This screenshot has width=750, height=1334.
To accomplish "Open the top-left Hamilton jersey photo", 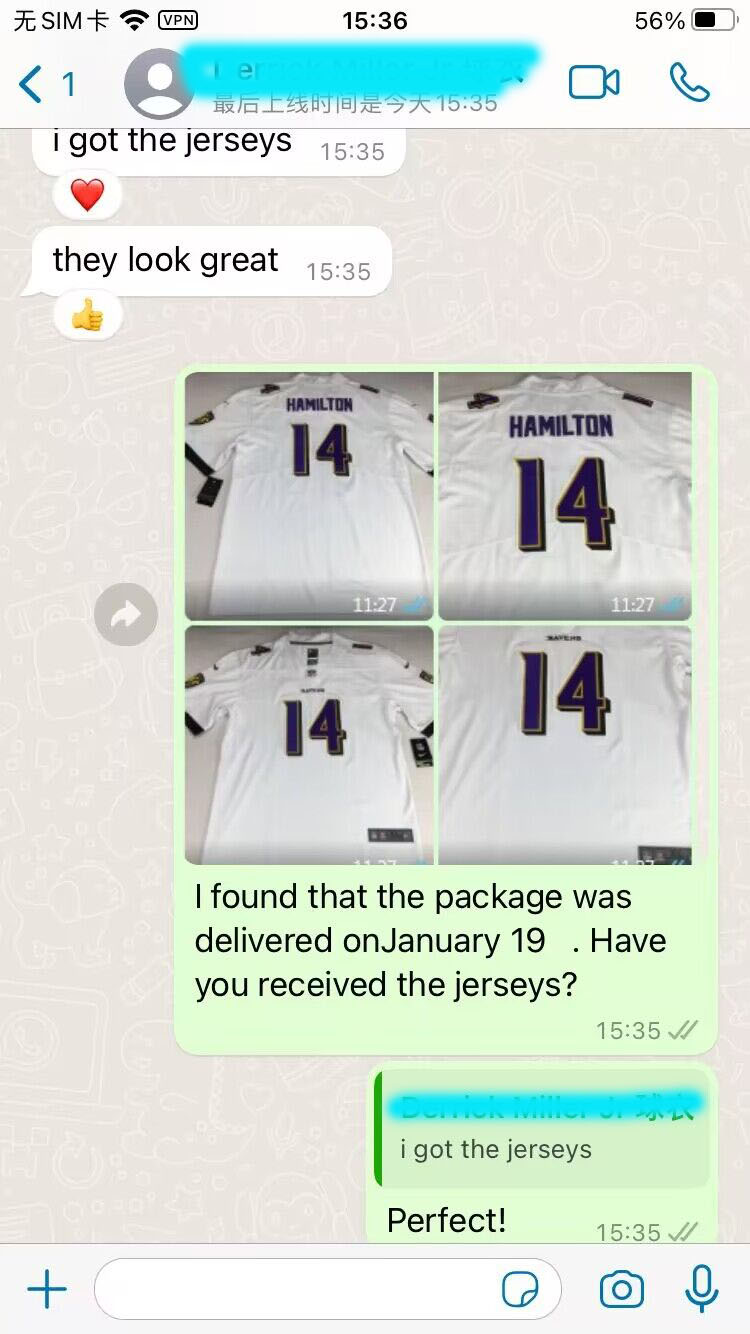I will pos(309,496).
